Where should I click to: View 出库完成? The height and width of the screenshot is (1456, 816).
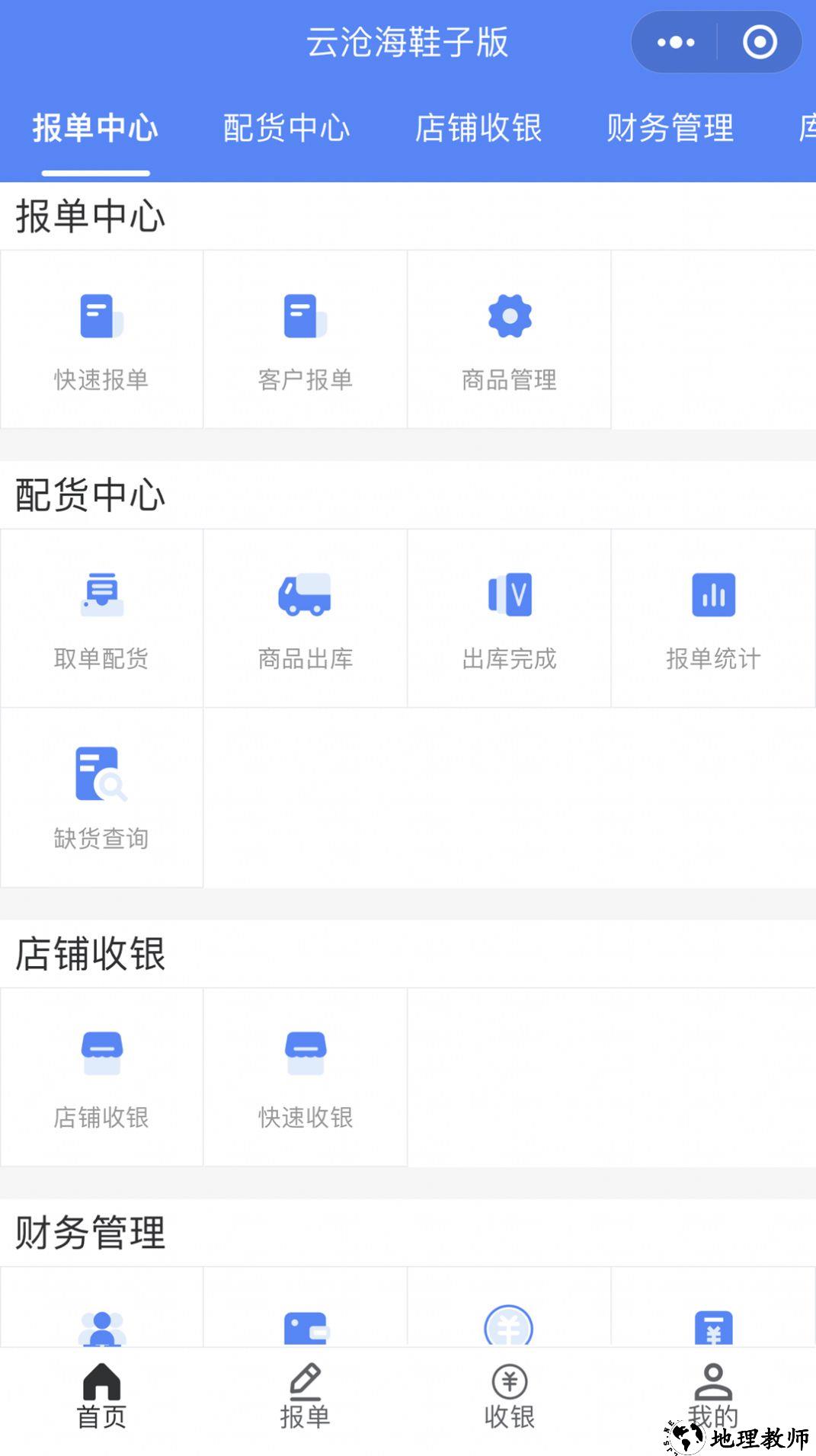coord(510,618)
